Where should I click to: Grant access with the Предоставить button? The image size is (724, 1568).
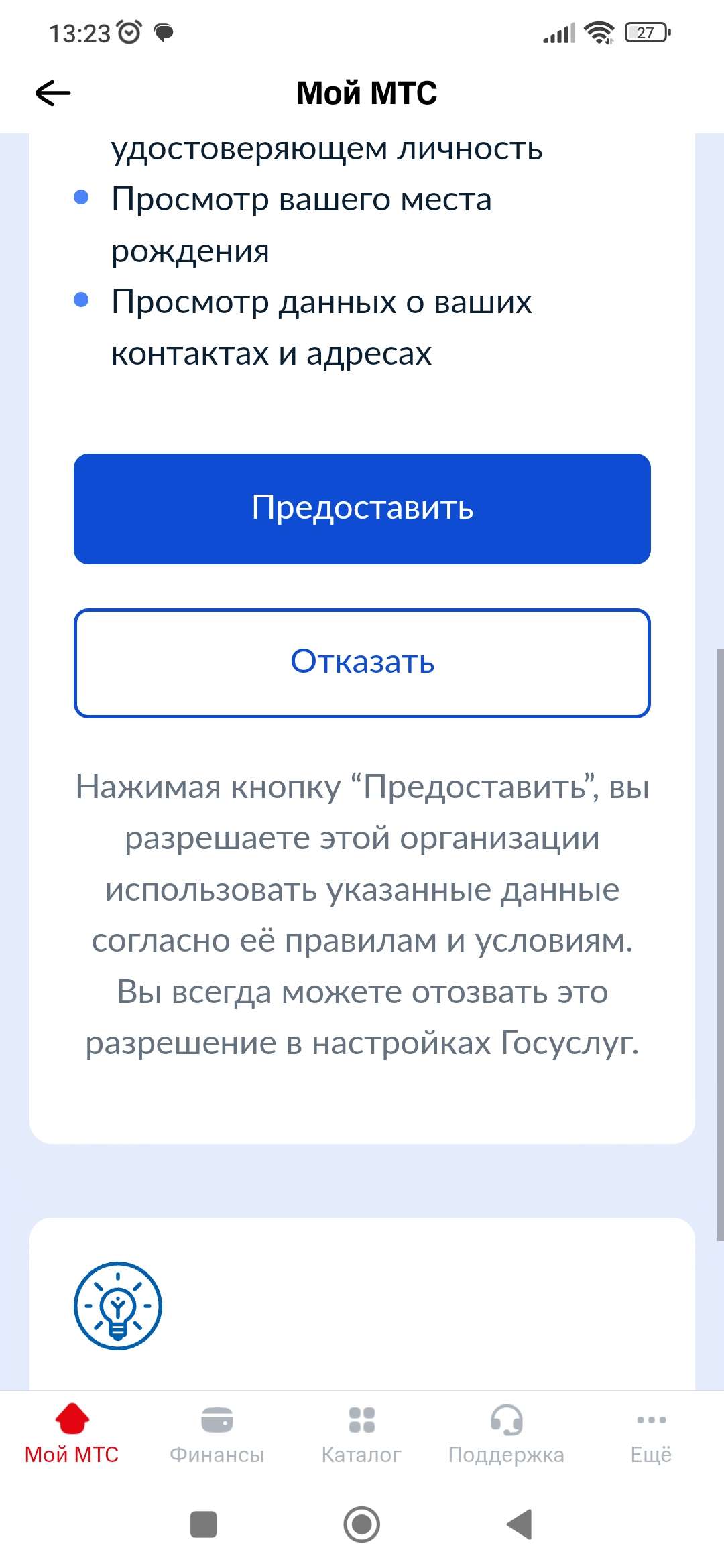[x=362, y=509]
